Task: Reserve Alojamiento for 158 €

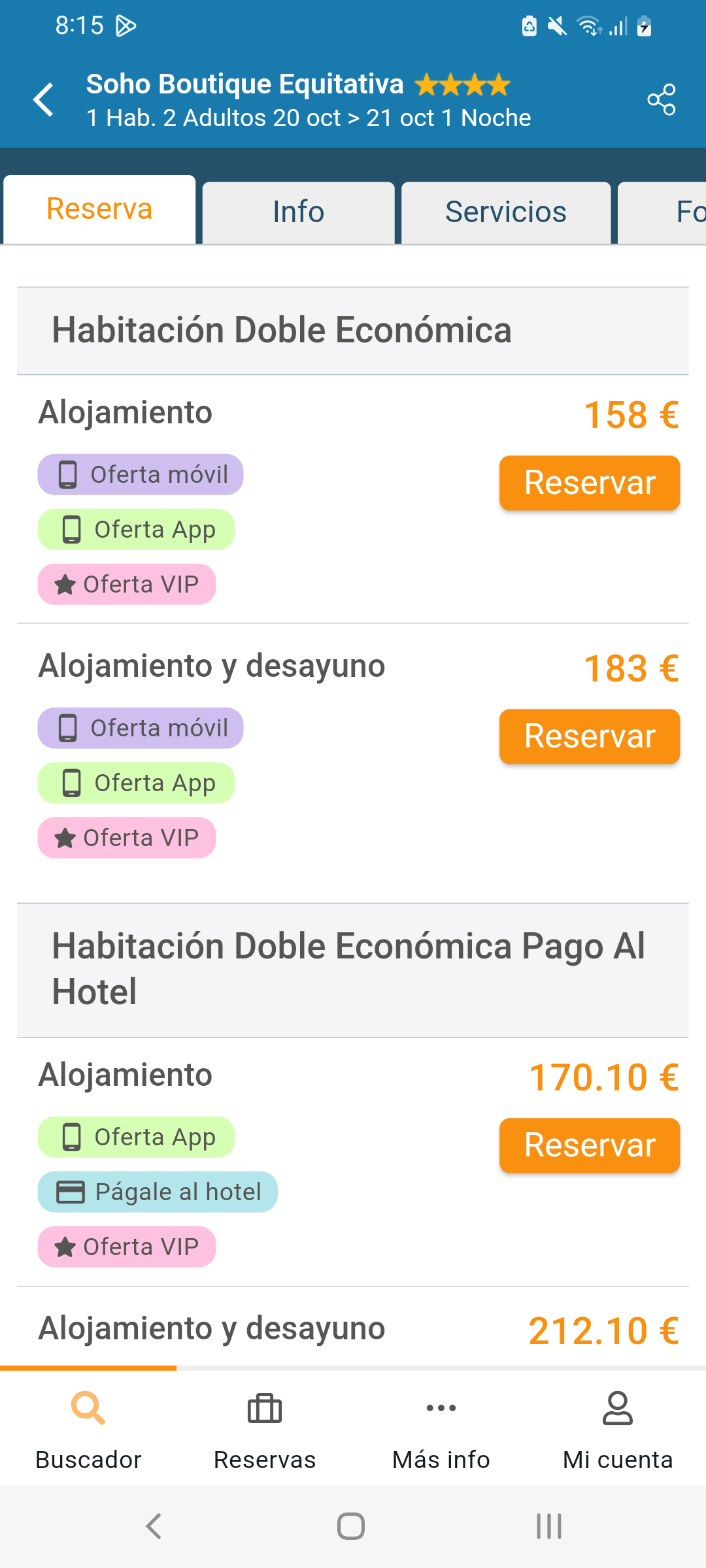Action: (589, 483)
